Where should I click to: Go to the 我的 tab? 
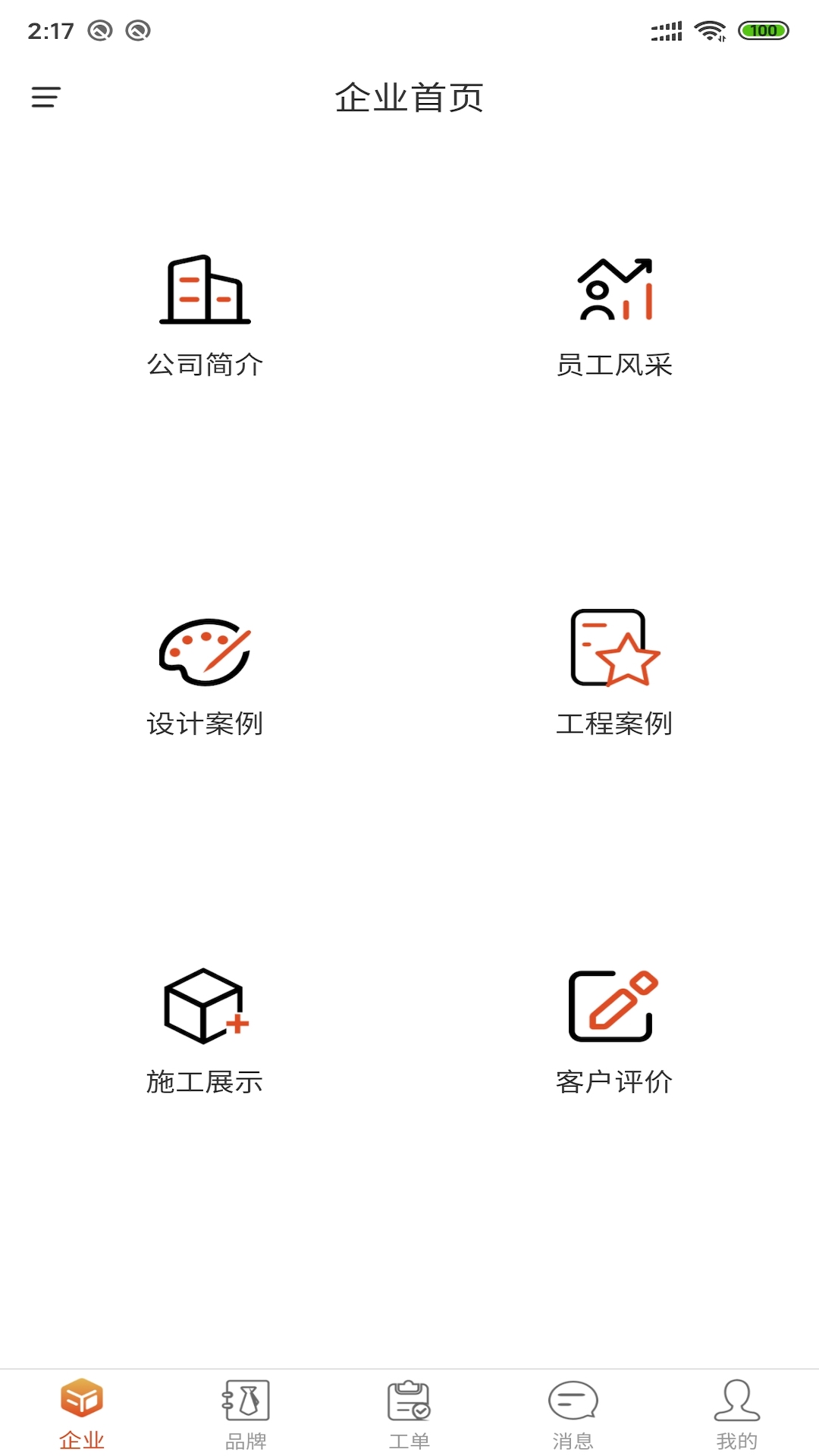click(736, 1418)
